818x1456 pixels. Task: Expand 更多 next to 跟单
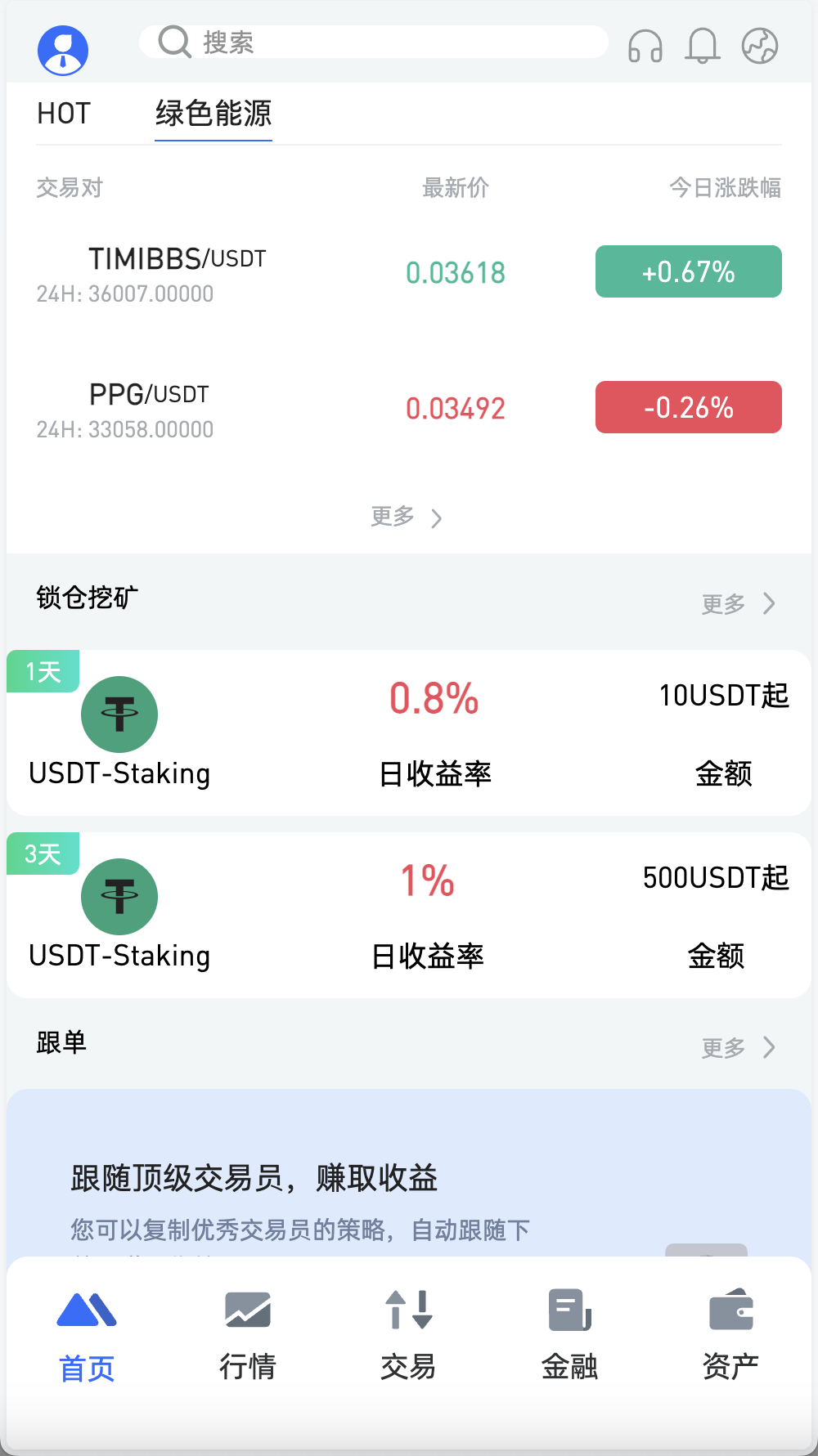pos(735,1047)
